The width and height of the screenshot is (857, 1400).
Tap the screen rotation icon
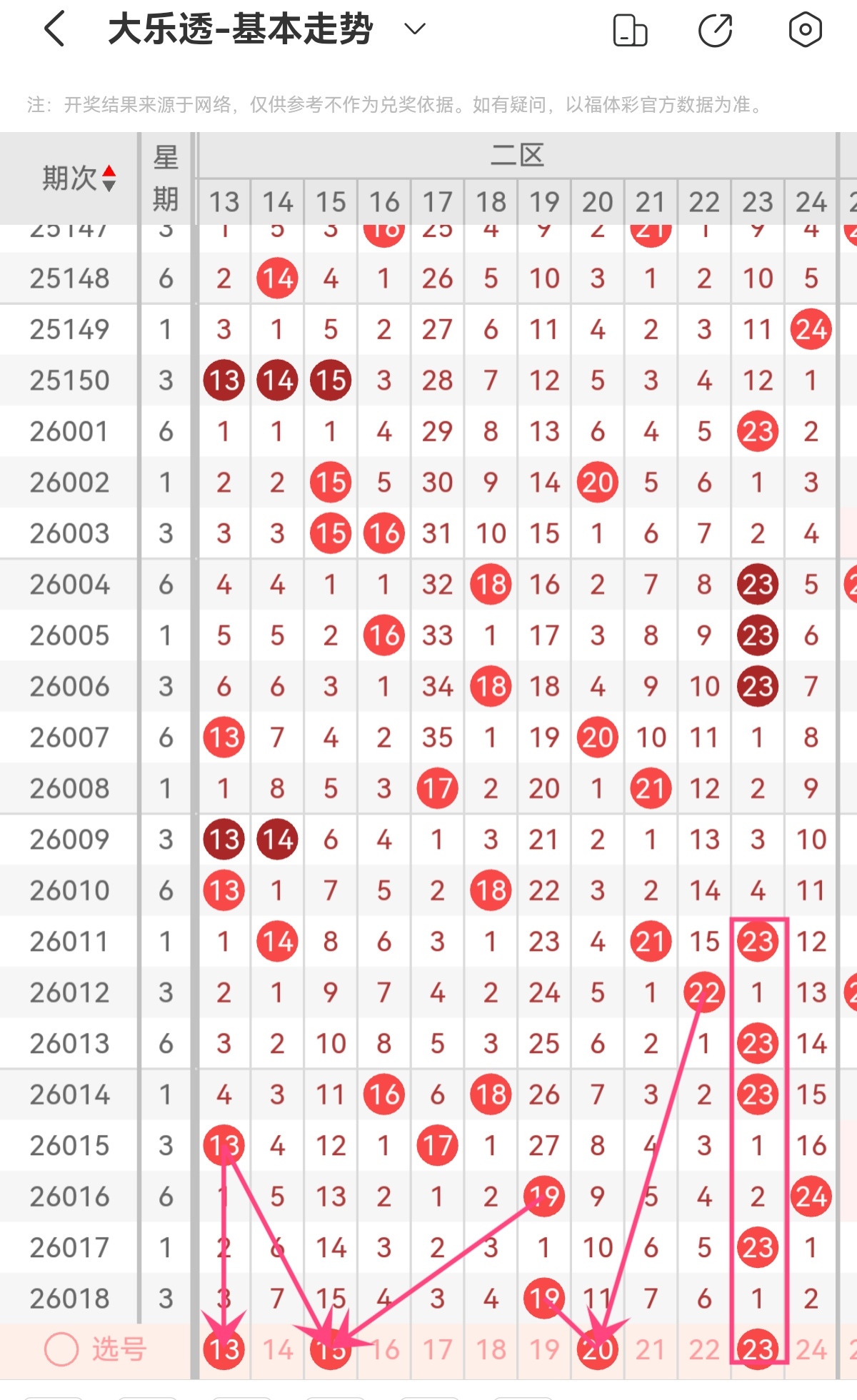(630, 31)
